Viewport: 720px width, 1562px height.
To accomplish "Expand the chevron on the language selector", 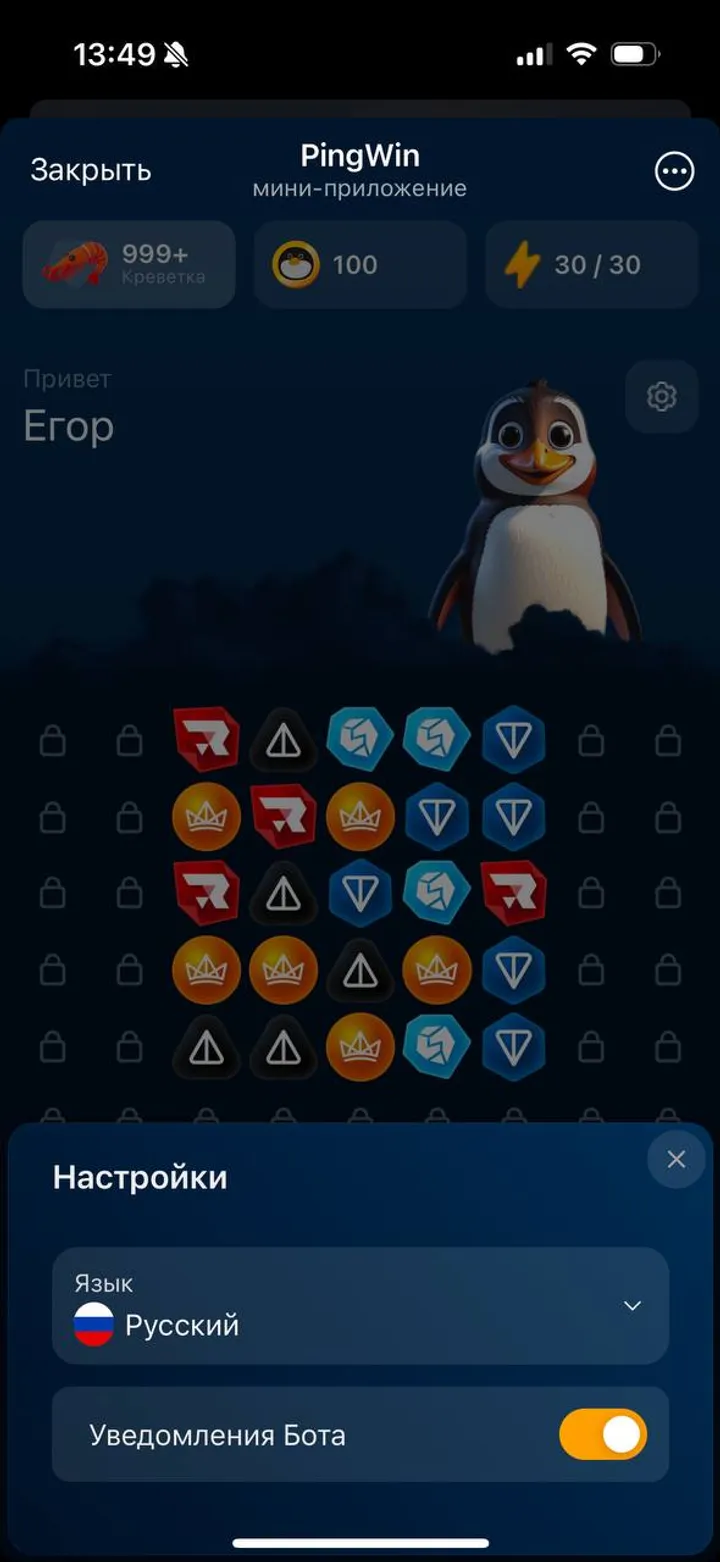I will point(631,1306).
